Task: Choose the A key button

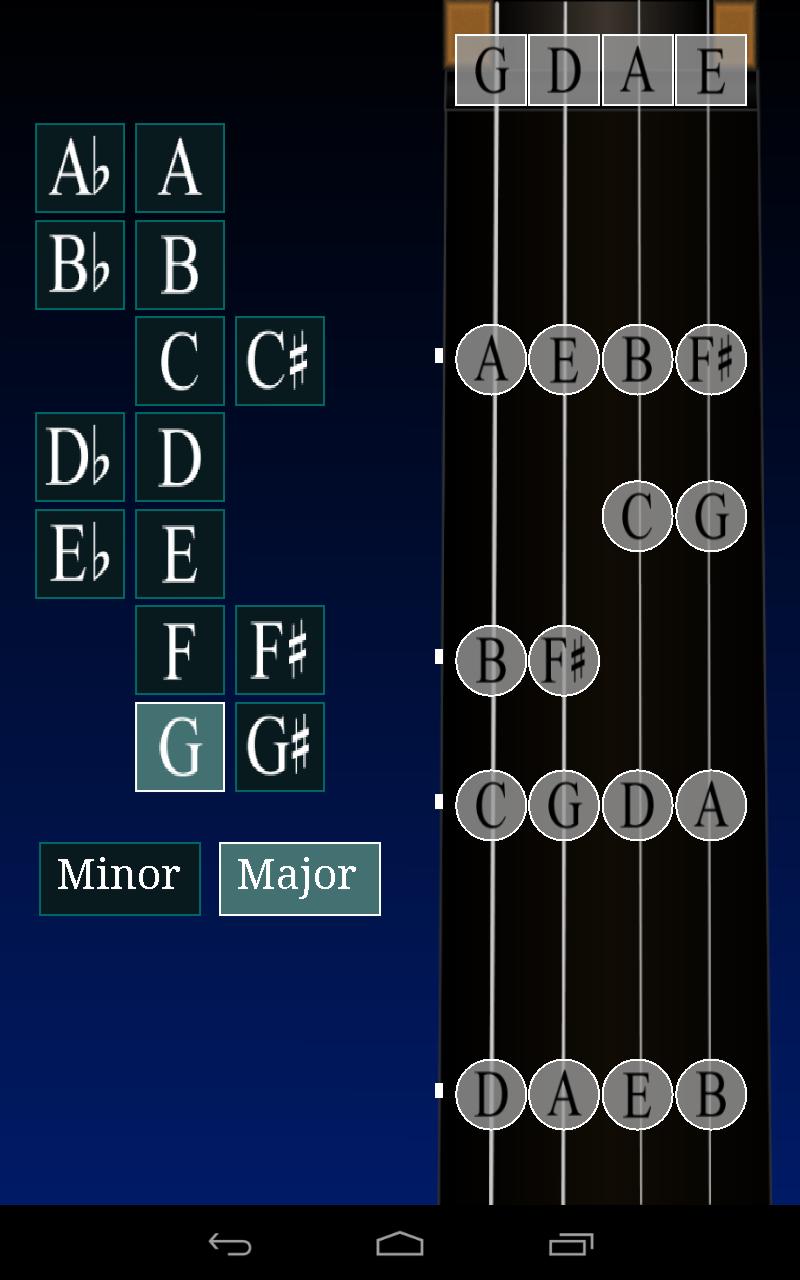Action: 180,168
